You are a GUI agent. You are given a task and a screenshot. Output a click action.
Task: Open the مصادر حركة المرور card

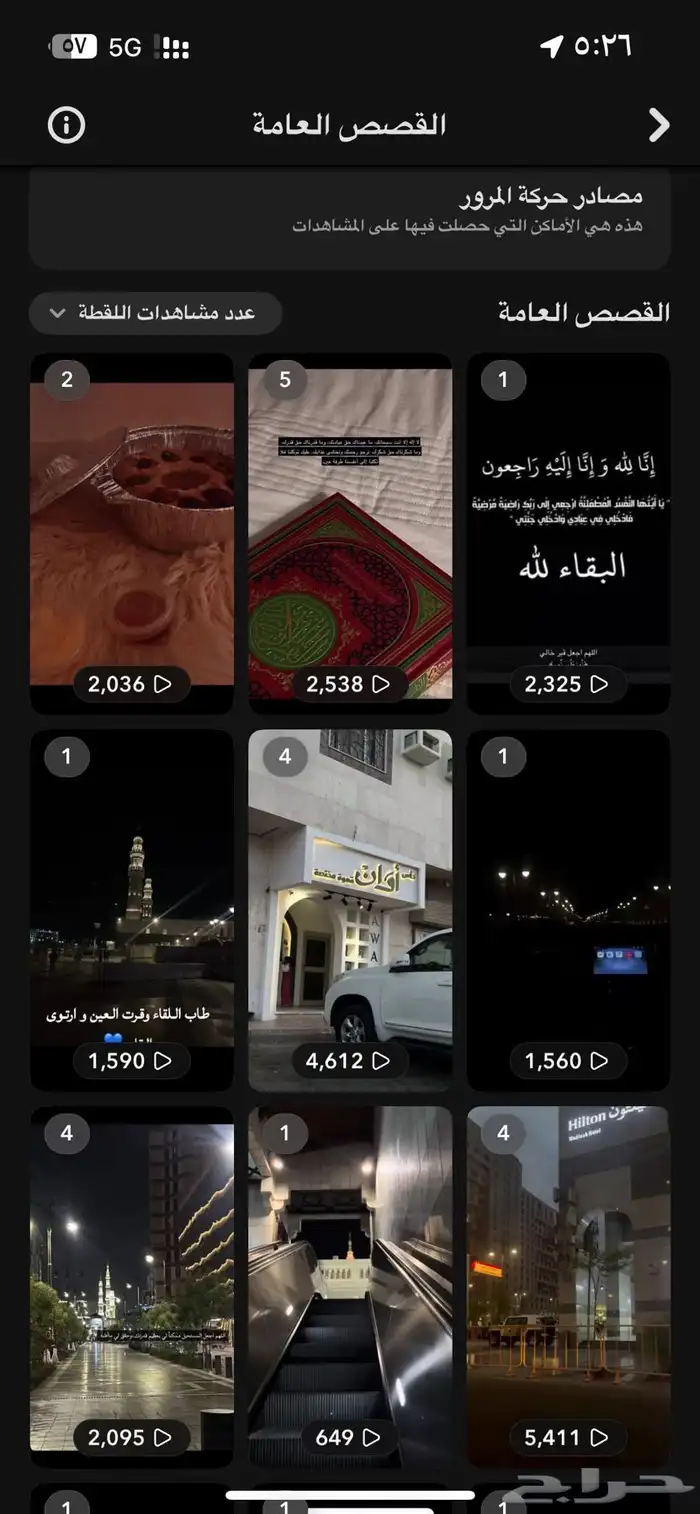pos(350,218)
